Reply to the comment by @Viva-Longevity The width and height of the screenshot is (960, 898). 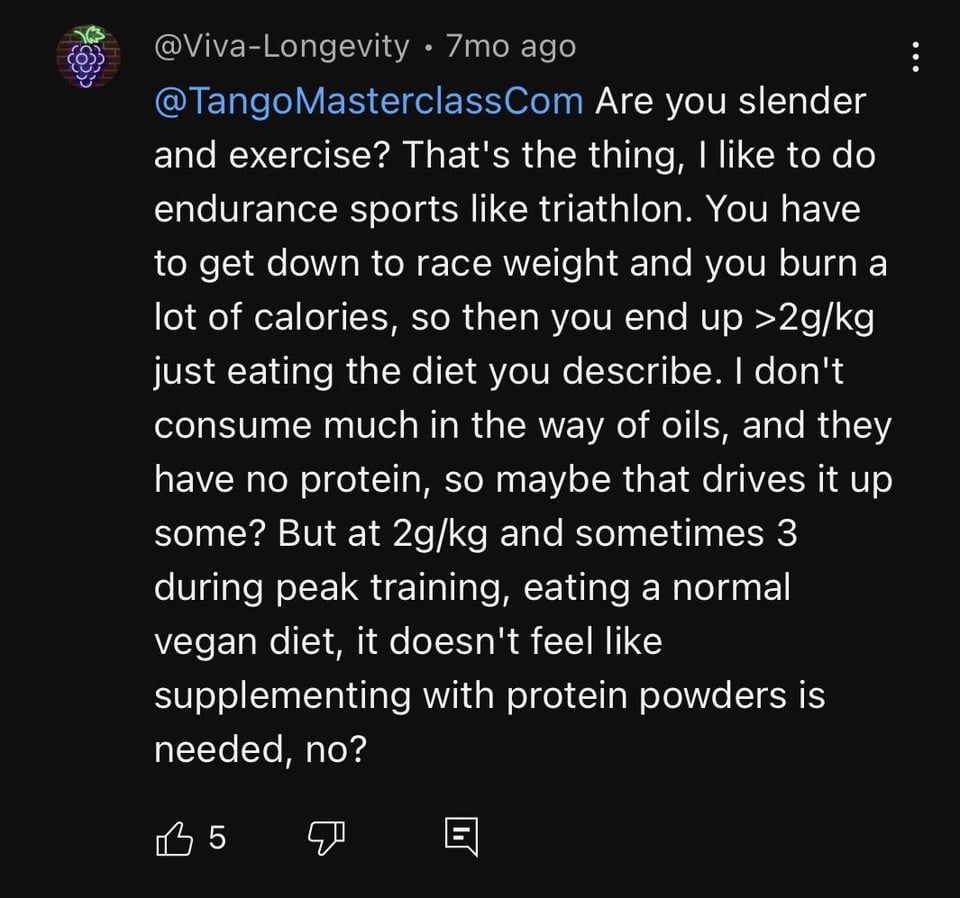click(x=462, y=838)
